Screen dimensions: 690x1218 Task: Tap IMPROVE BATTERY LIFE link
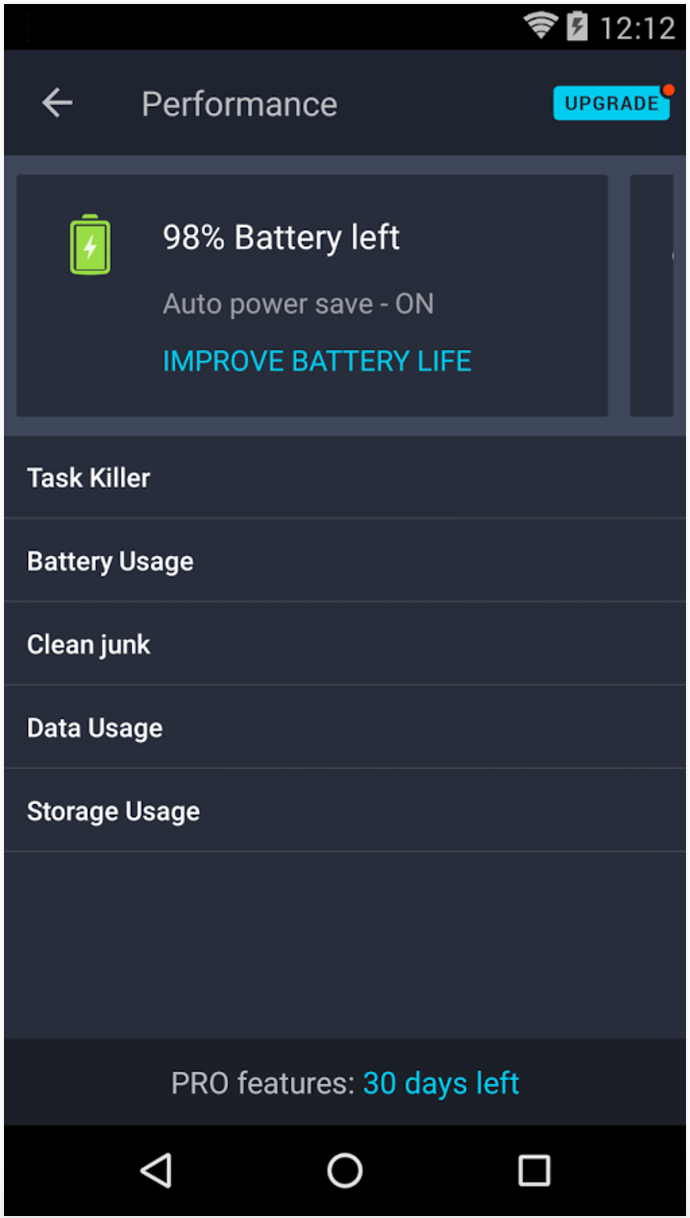[317, 361]
